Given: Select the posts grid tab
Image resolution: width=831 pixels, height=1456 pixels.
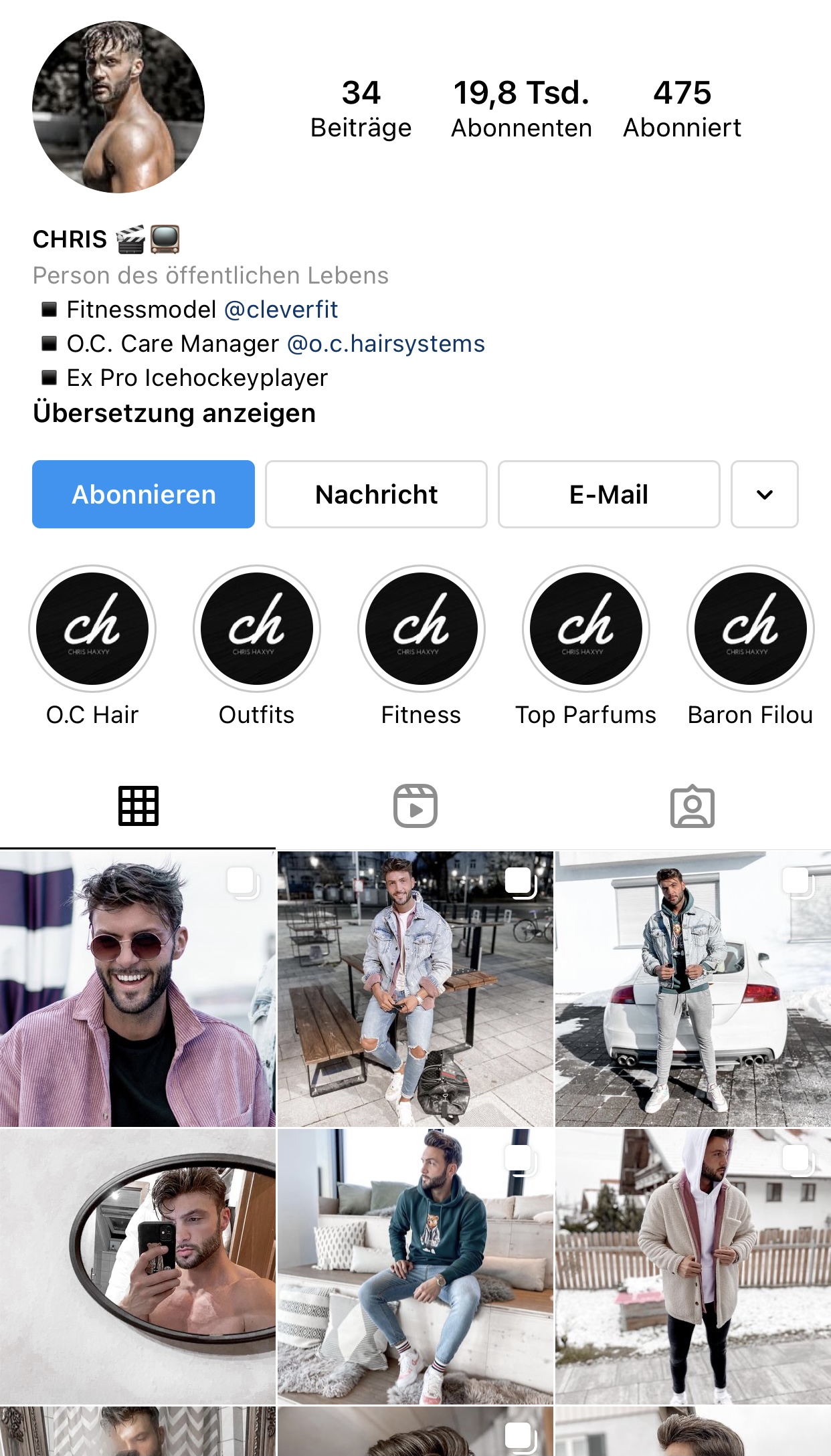Looking at the screenshot, I should point(138,806).
